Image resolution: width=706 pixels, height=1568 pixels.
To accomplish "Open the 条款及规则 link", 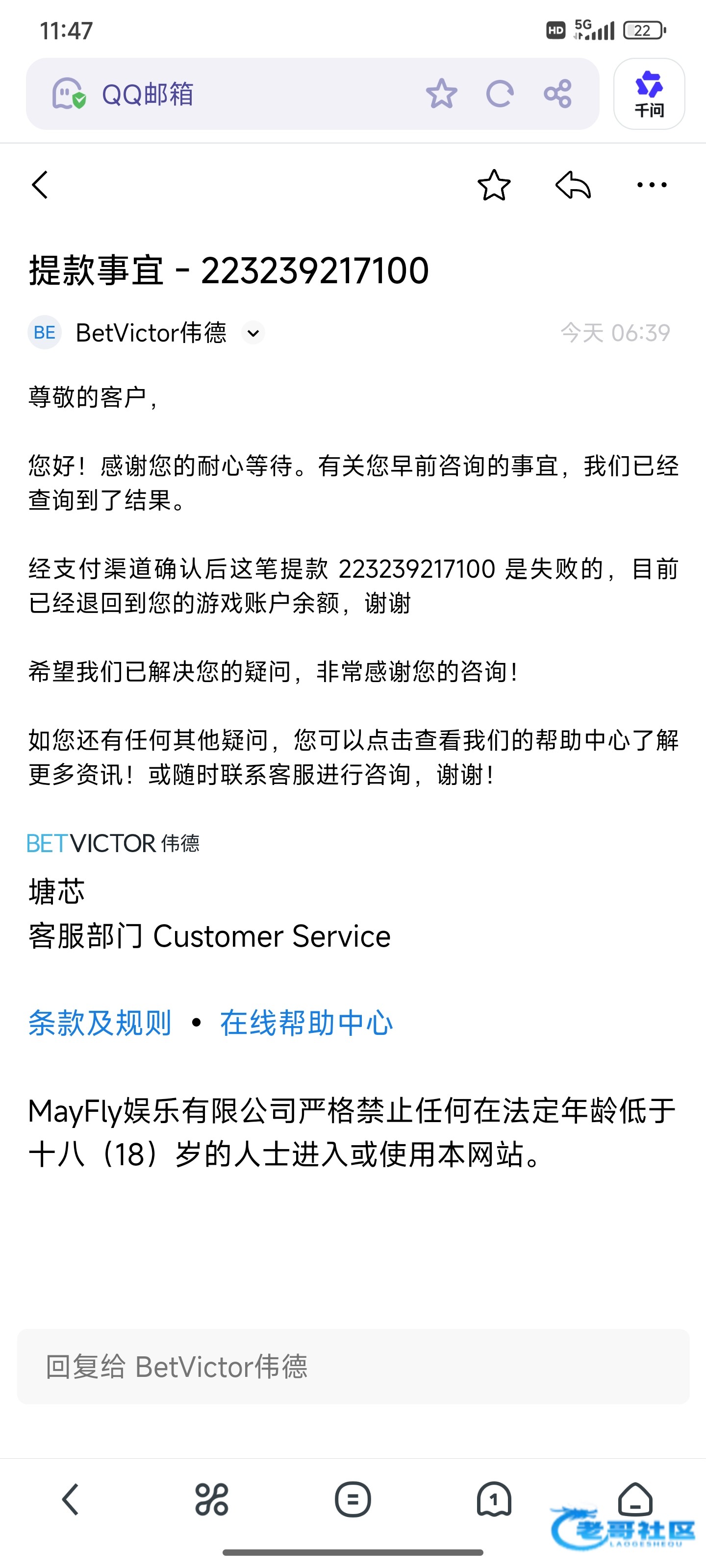I will (x=100, y=1023).
